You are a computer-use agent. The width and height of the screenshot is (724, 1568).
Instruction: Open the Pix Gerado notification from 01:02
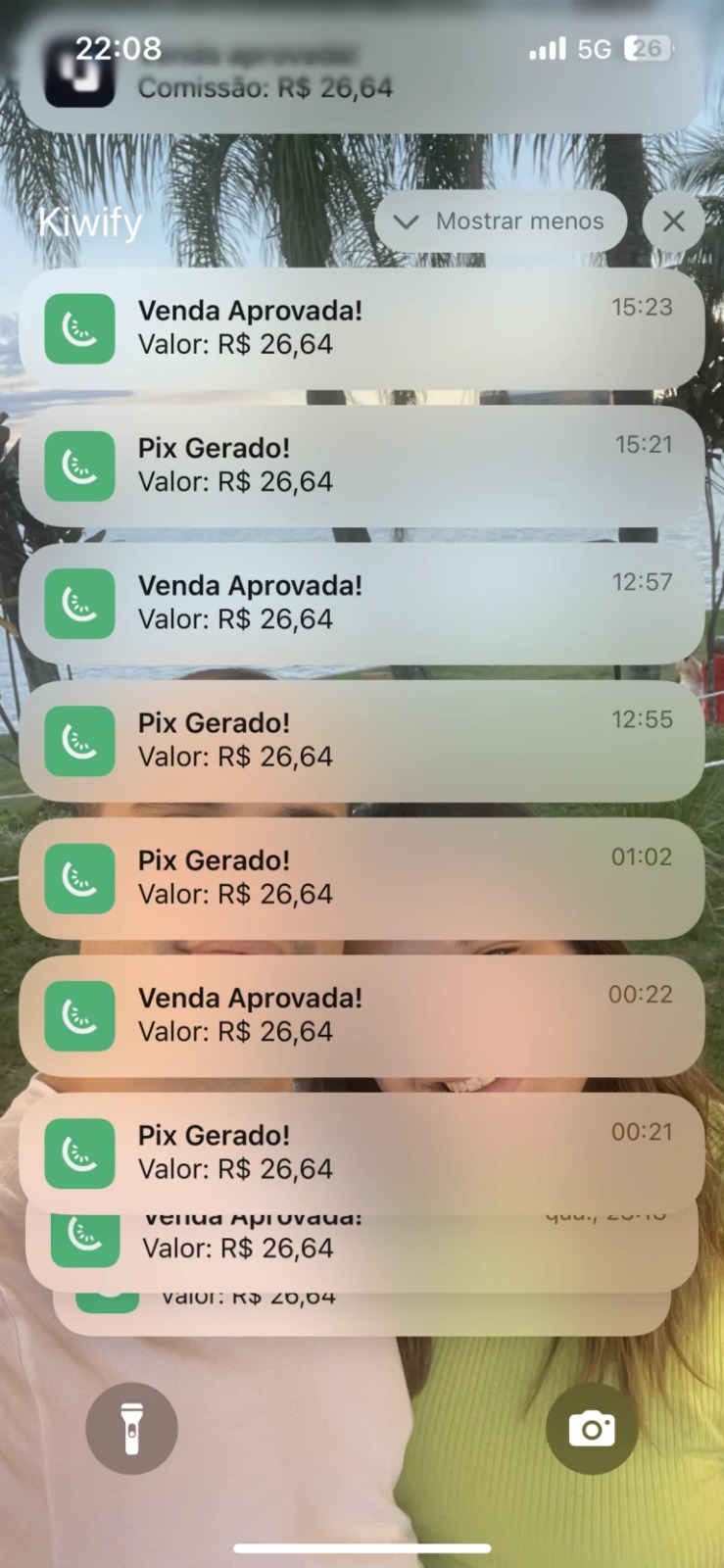[362, 877]
